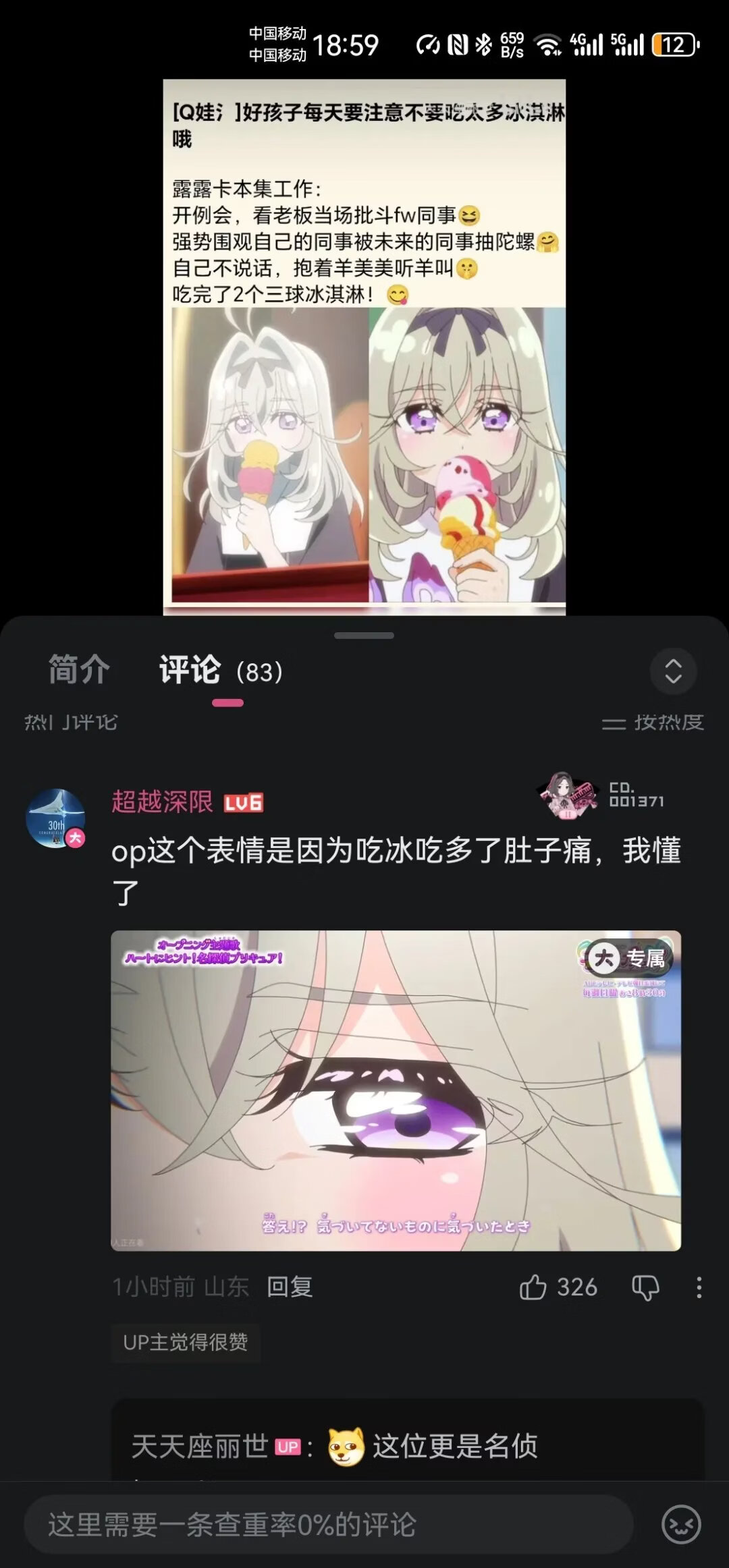Open the emoji picker beside the comment box
Image resolution: width=729 pixels, height=1568 pixels.
click(x=681, y=1524)
